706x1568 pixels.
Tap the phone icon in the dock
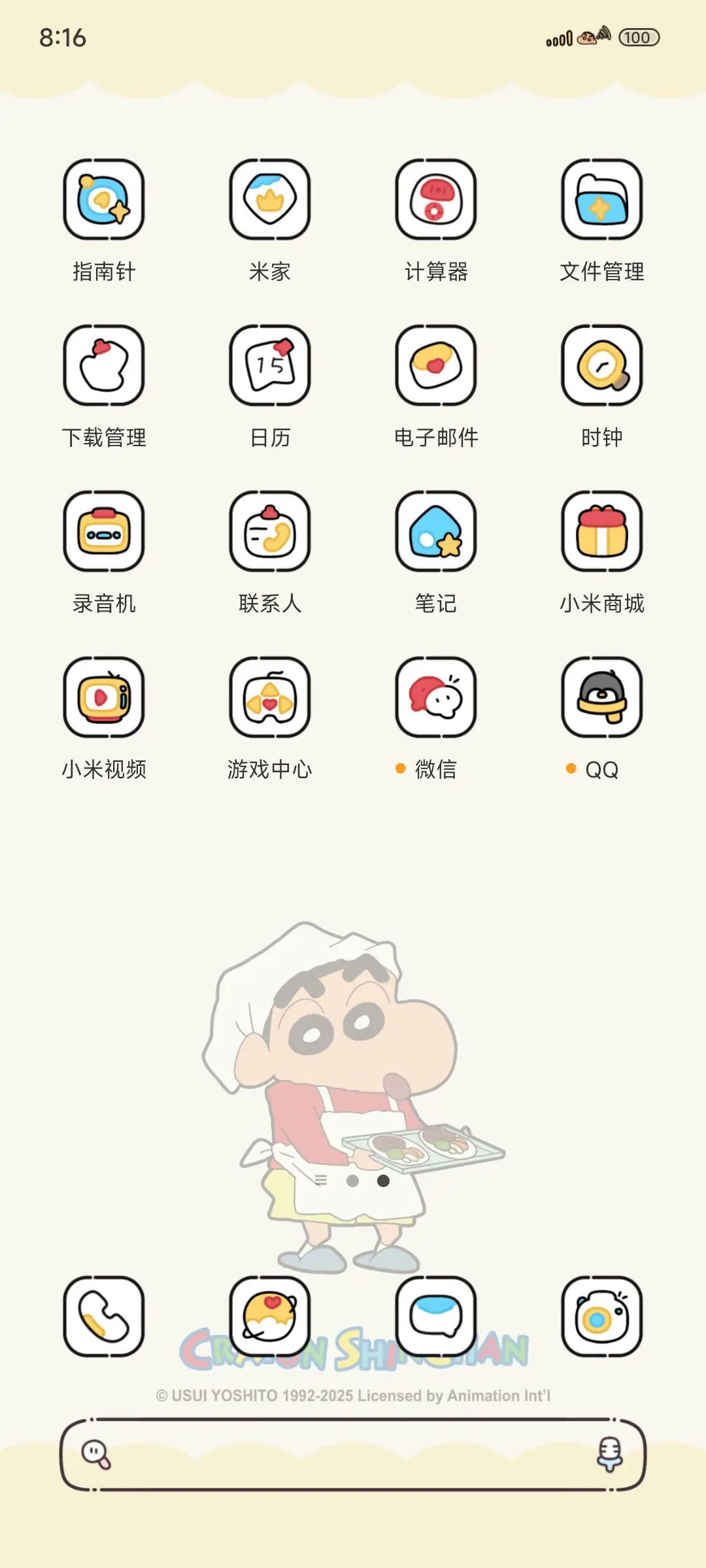click(x=105, y=1315)
